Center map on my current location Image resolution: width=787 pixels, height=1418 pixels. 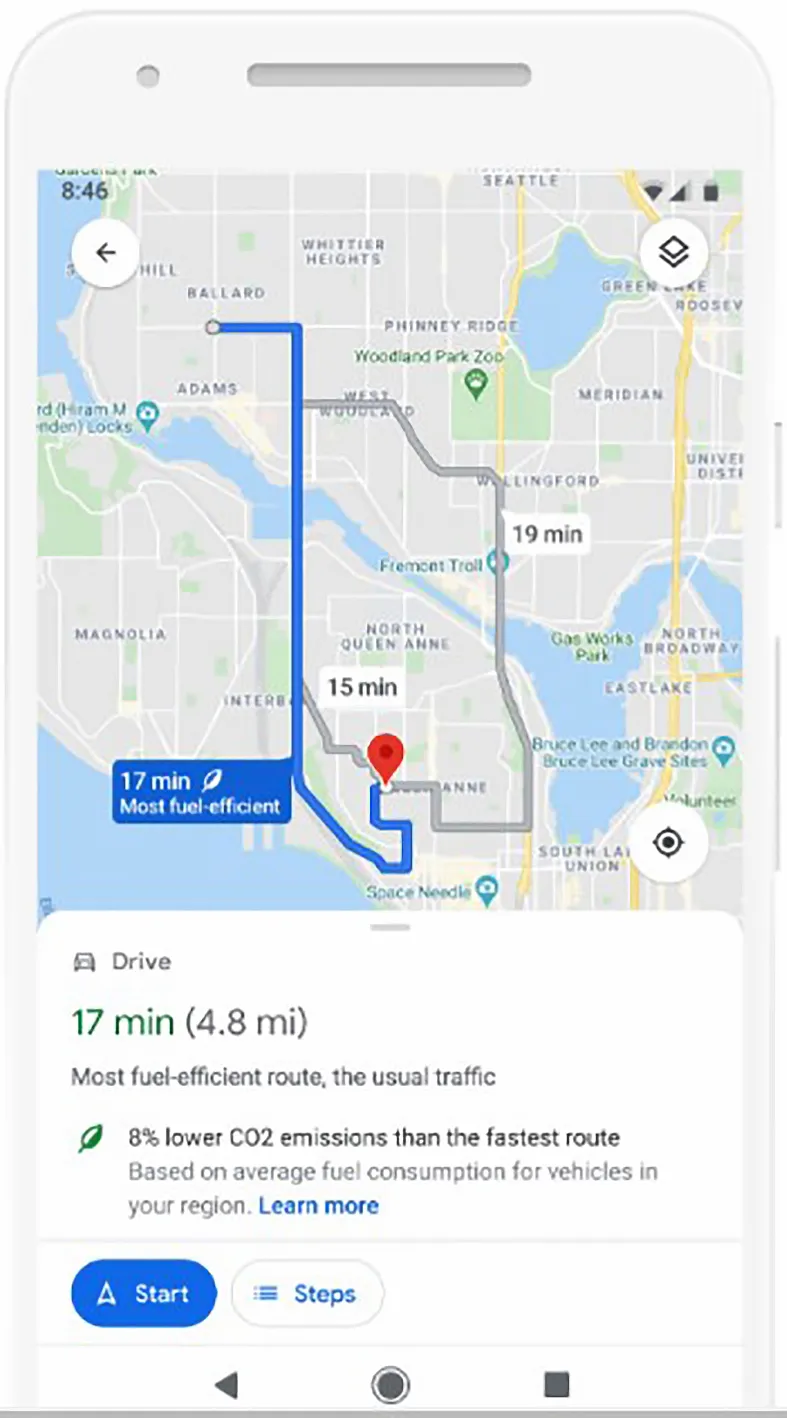coord(668,843)
